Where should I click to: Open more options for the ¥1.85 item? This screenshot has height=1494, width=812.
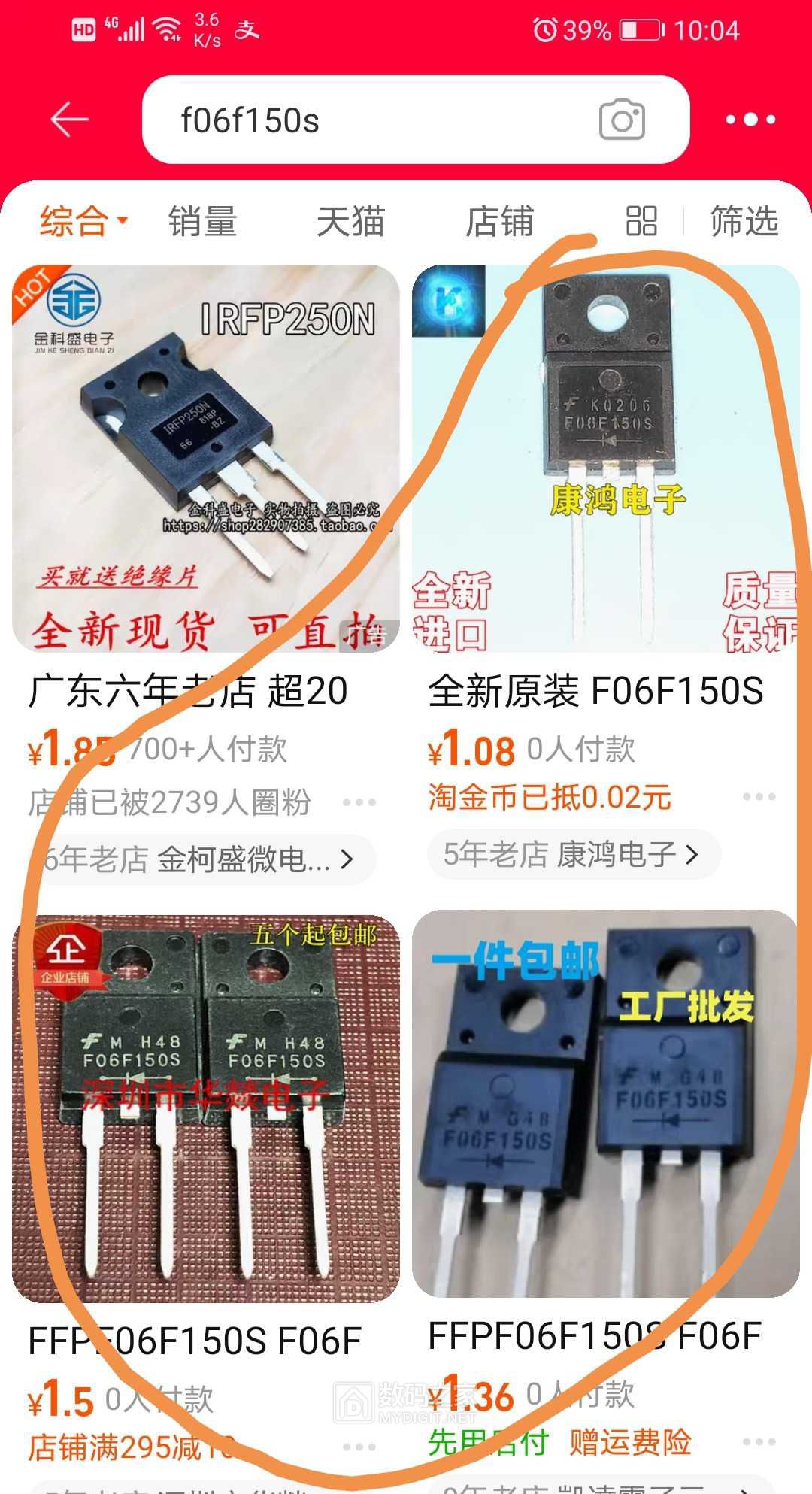click(359, 802)
